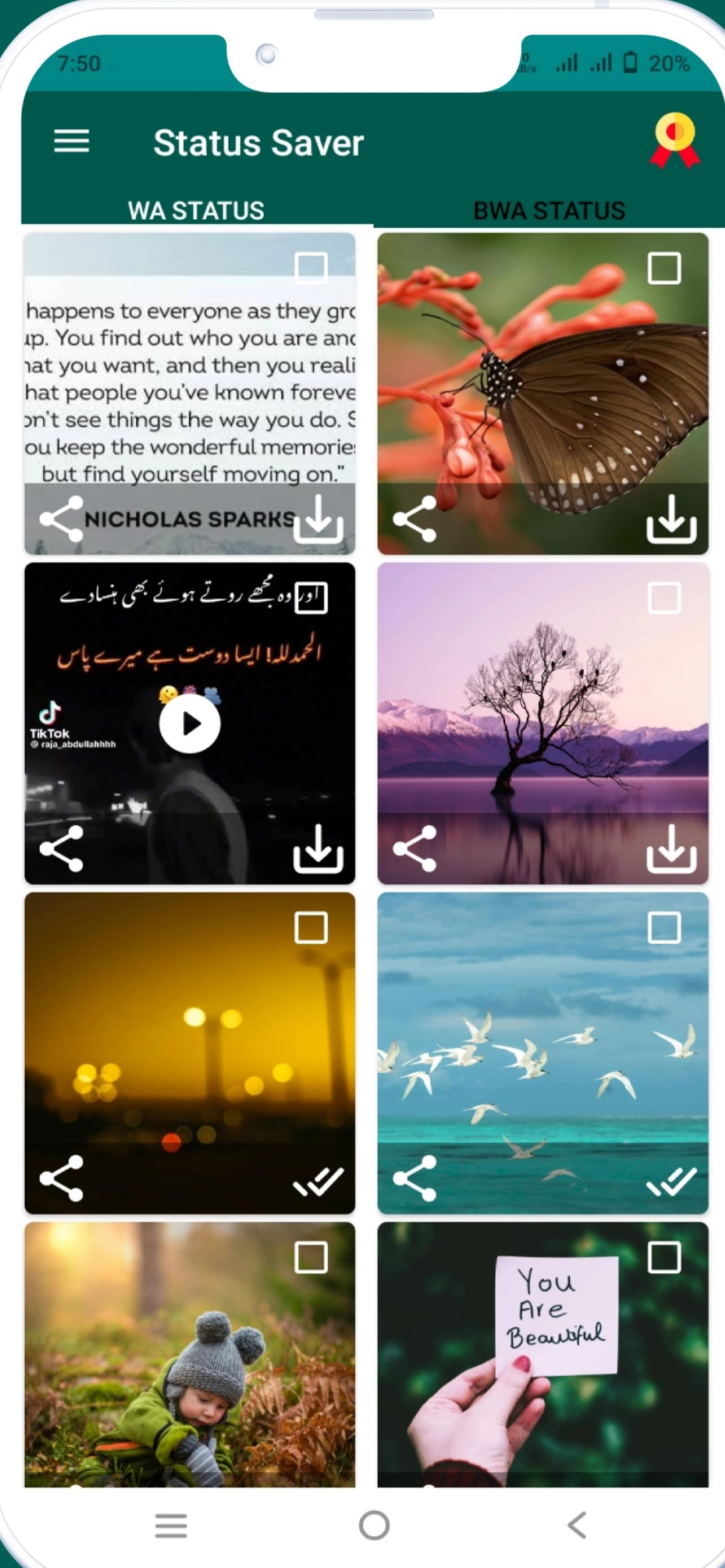Viewport: 725px width, 1568px height.
Task: Share the Nicholas Sparks quote status
Action: [62, 519]
